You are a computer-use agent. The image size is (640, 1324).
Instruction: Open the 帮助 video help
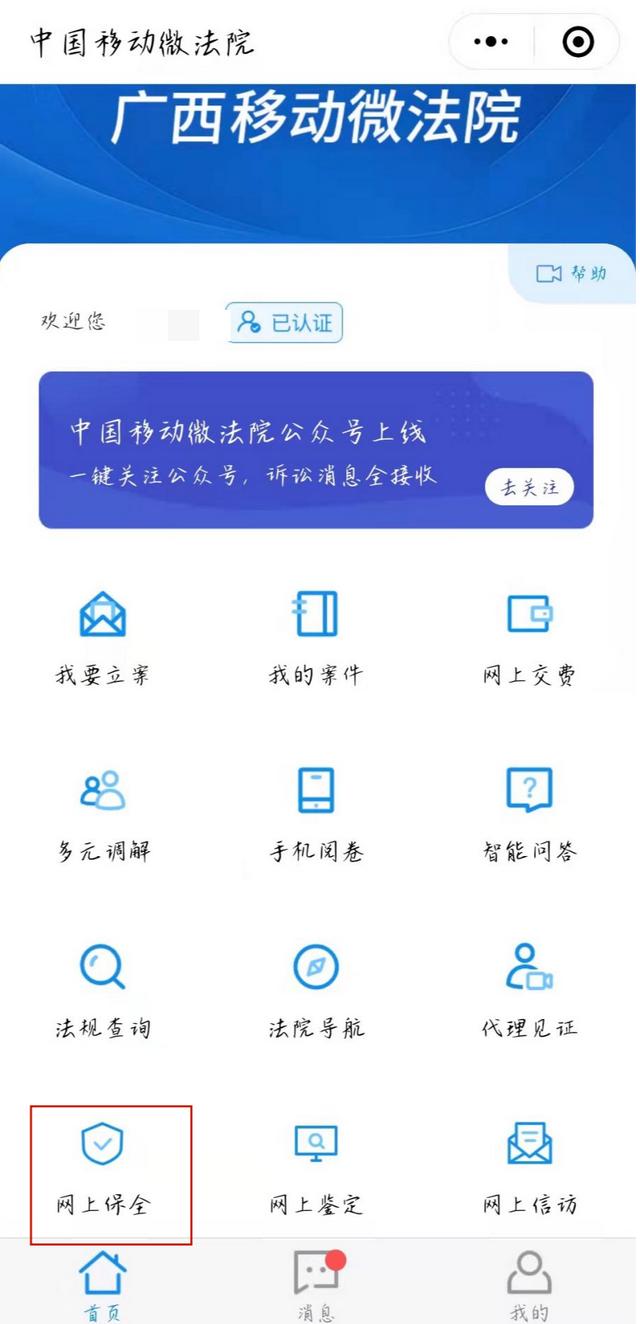pos(571,273)
